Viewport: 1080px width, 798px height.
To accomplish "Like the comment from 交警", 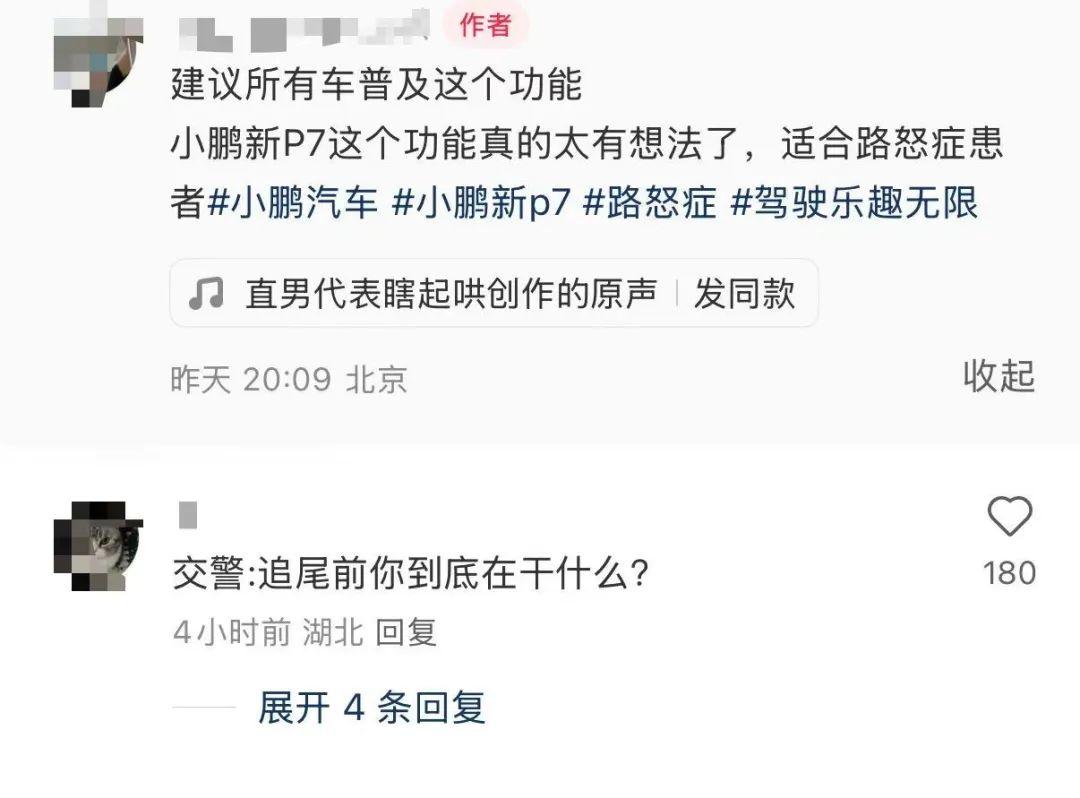I will [x=1009, y=518].
